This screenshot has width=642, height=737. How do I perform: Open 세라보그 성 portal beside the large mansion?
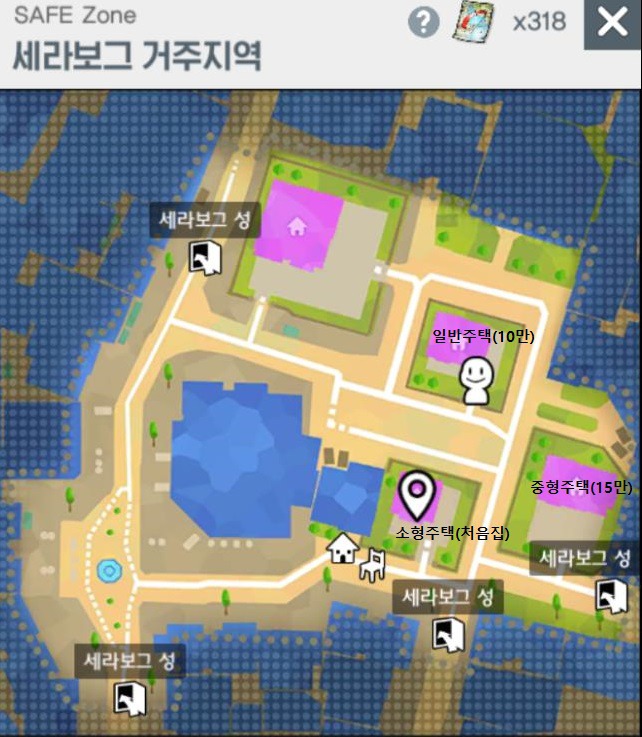[205, 257]
